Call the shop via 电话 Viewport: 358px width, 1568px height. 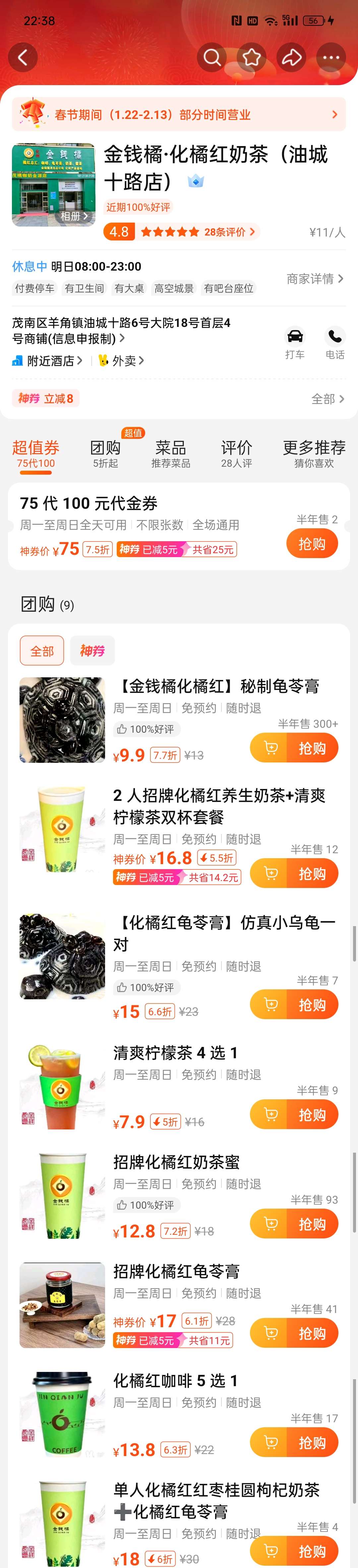[x=335, y=343]
